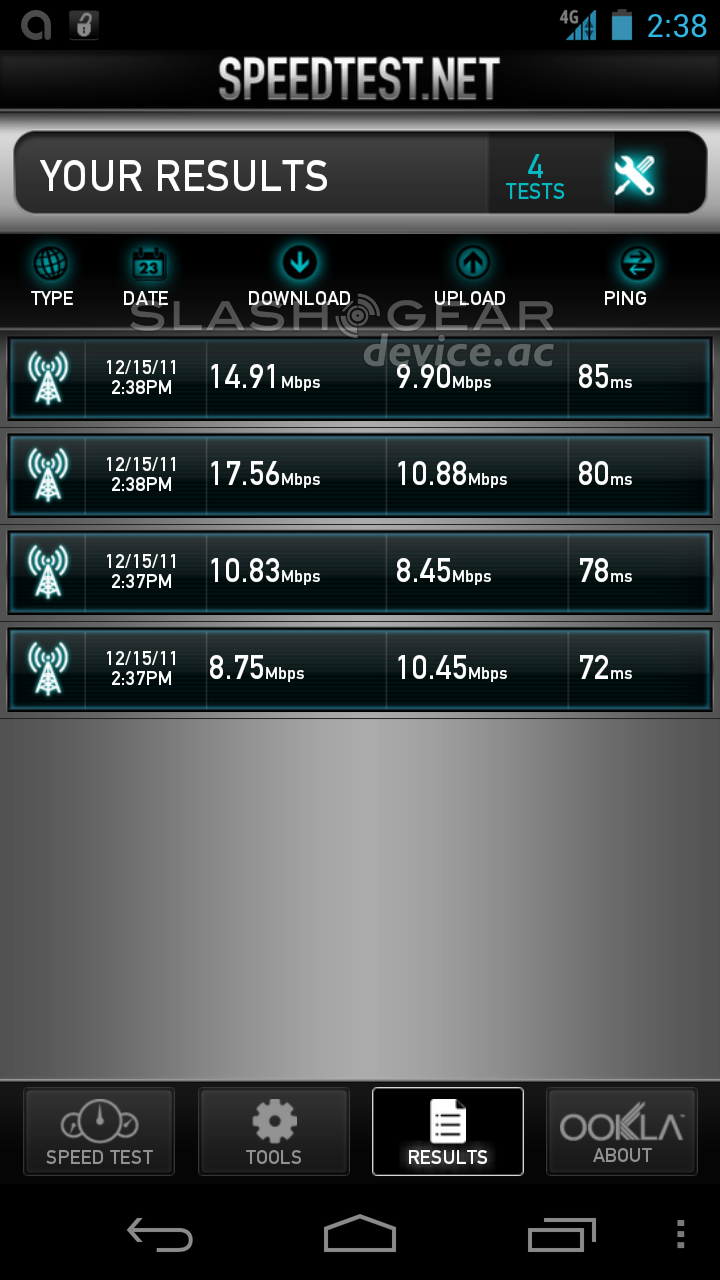Switch to the Speed Test tab

(99, 1131)
